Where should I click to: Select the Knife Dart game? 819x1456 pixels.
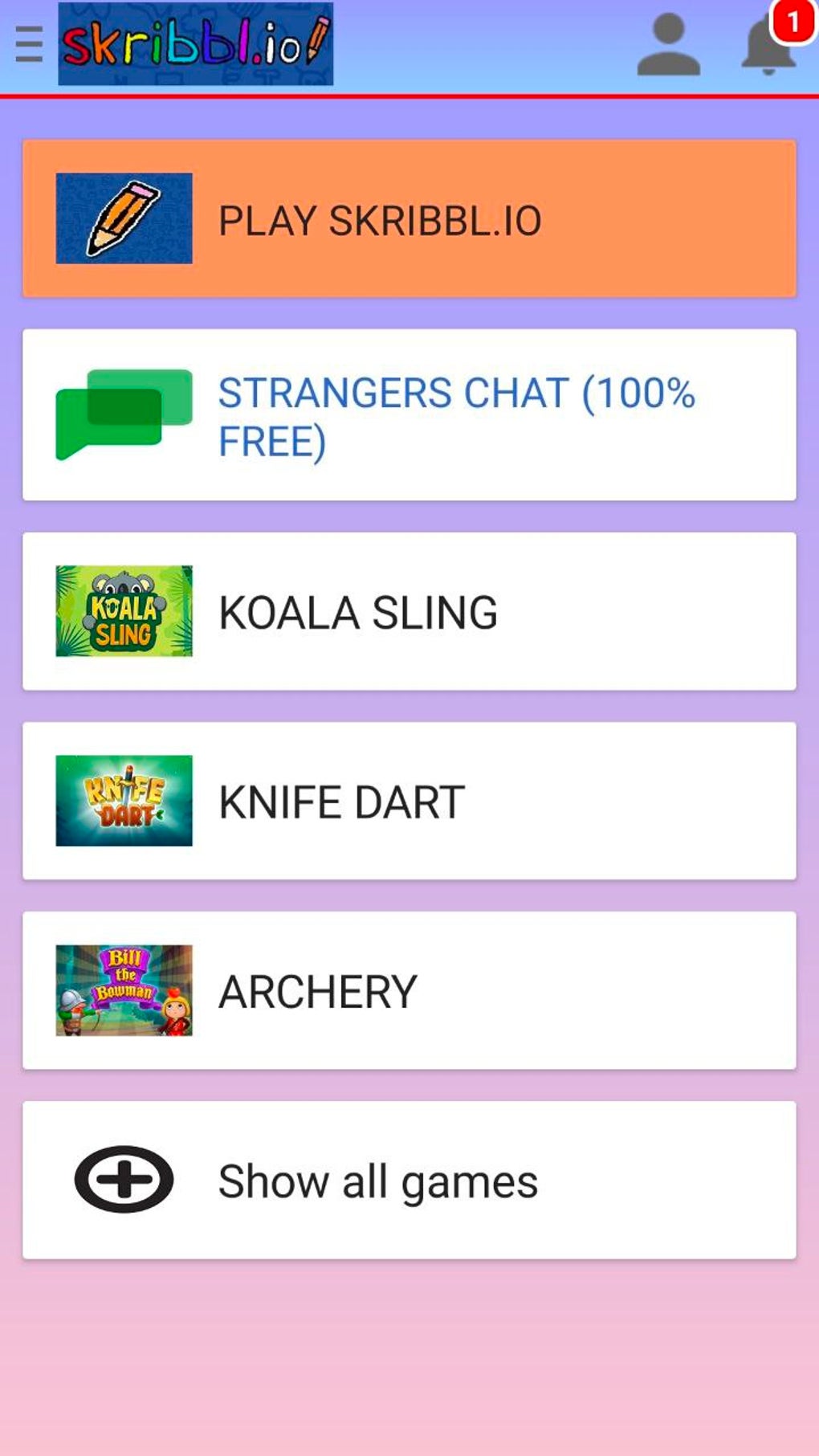click(x=409, y=801)
